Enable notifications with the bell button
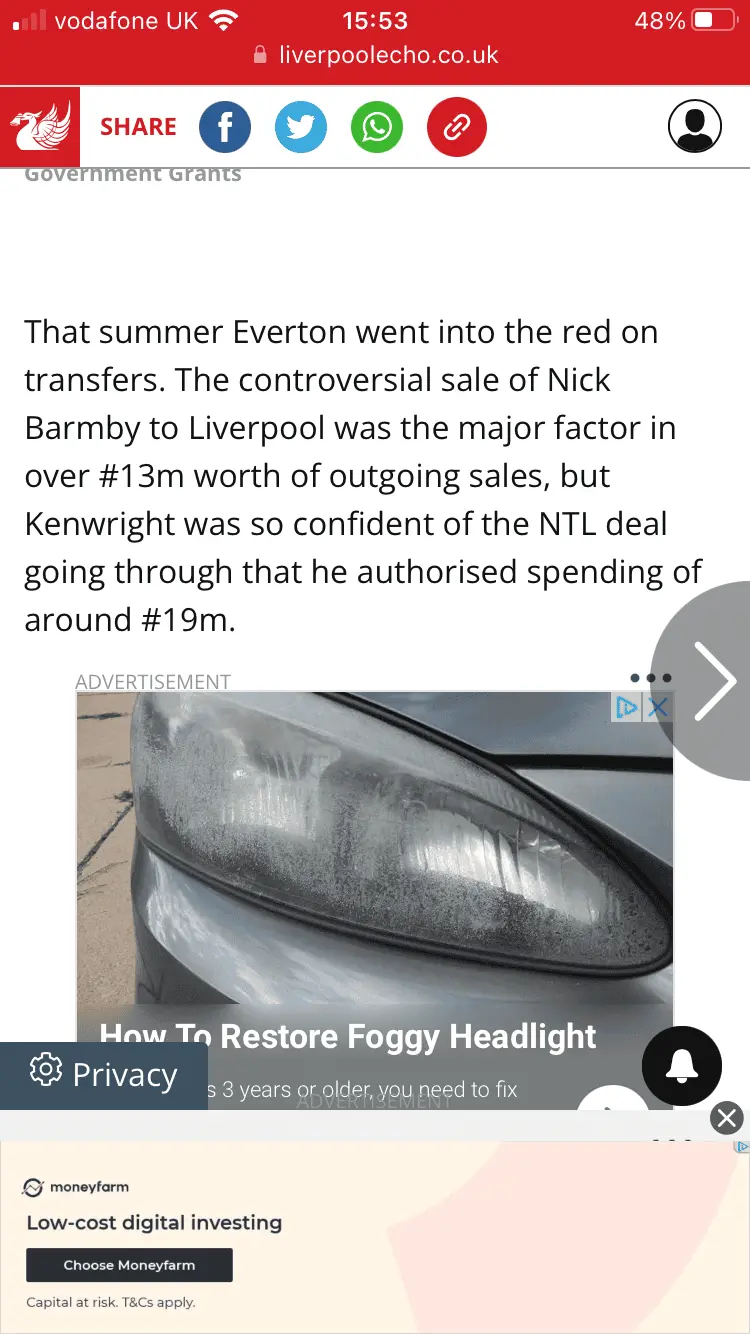 coord(681,1065)
